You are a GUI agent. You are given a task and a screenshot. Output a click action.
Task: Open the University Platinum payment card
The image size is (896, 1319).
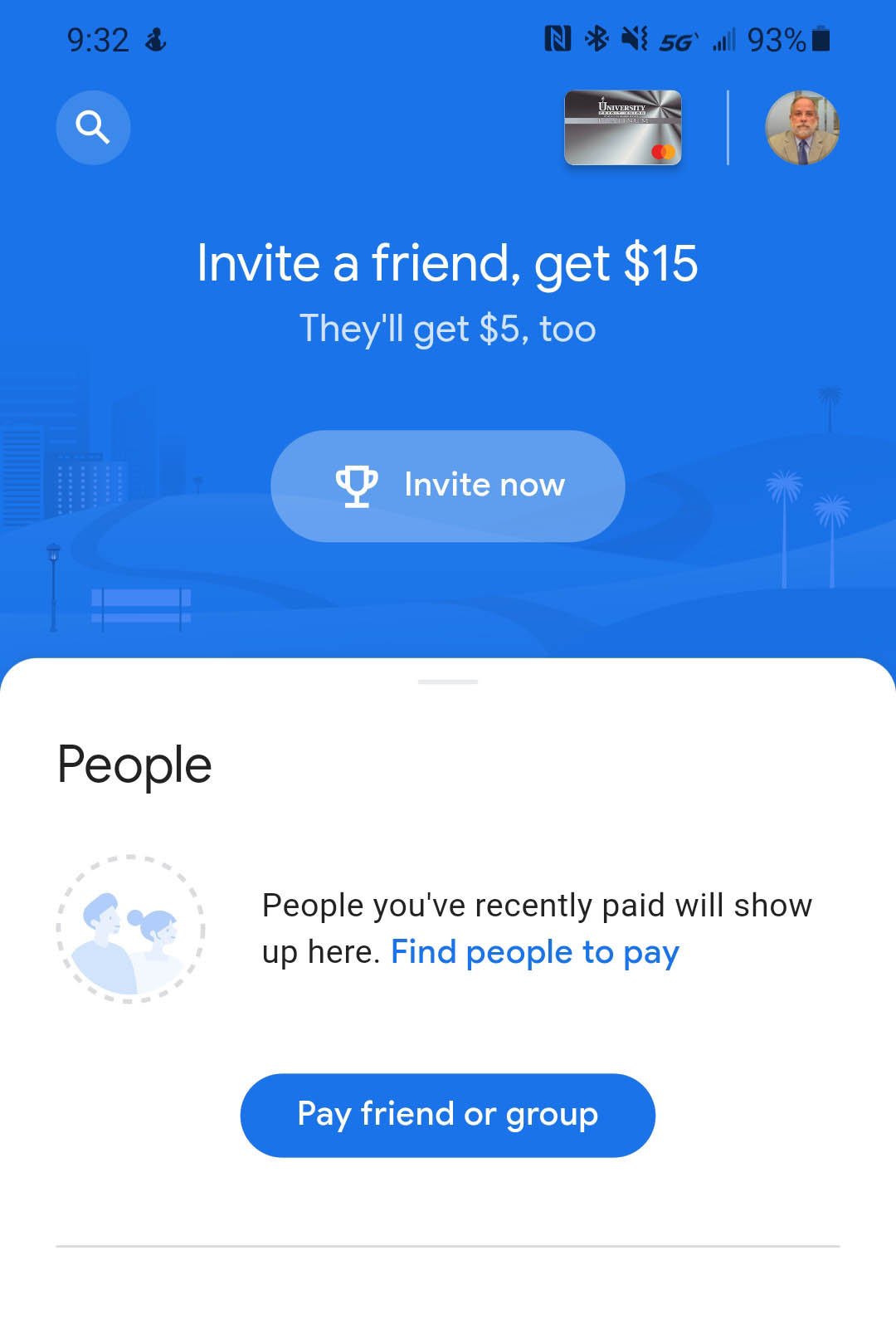(623, 128)
